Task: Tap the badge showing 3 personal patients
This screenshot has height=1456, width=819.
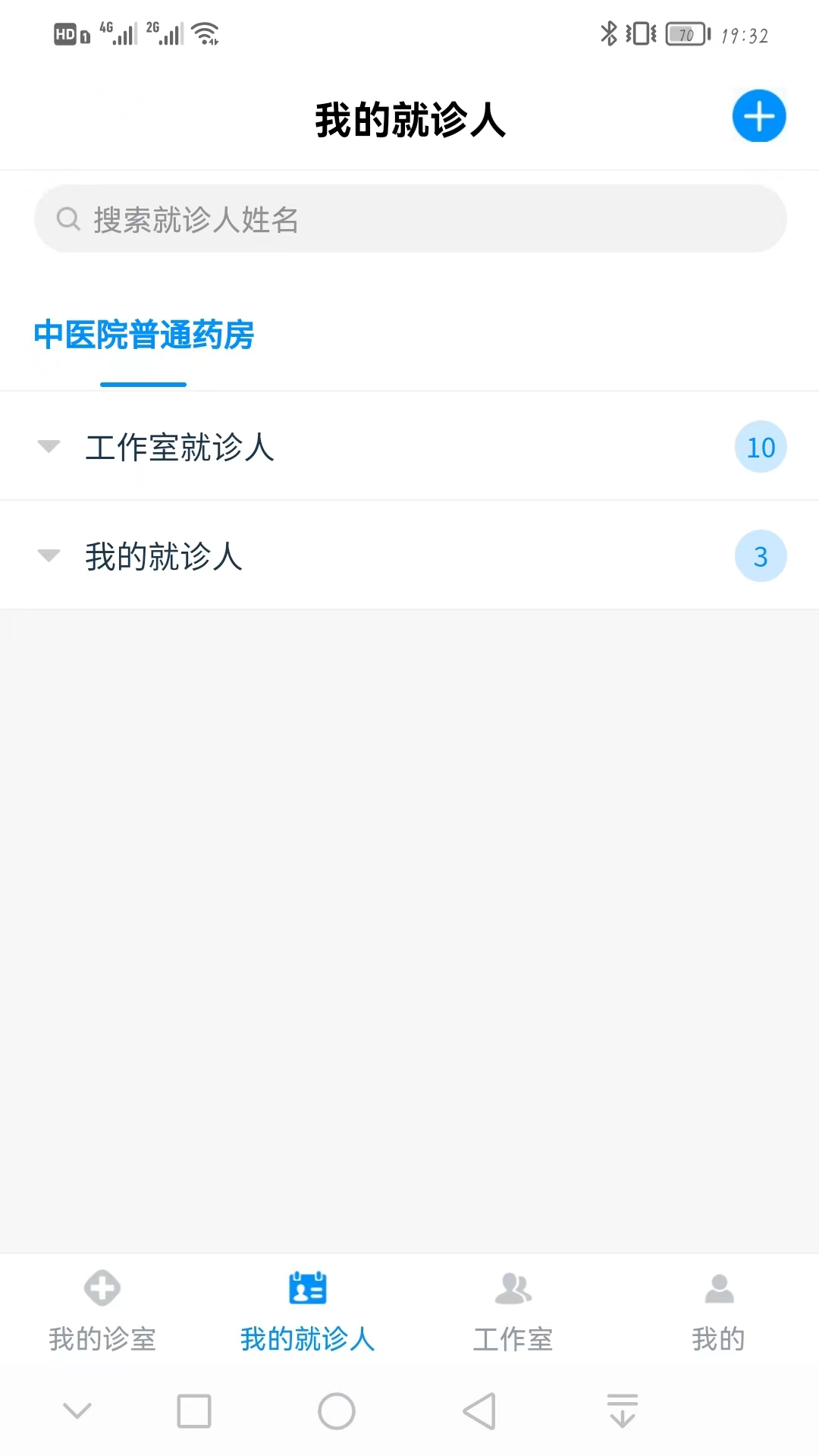Action: [761, 555]
